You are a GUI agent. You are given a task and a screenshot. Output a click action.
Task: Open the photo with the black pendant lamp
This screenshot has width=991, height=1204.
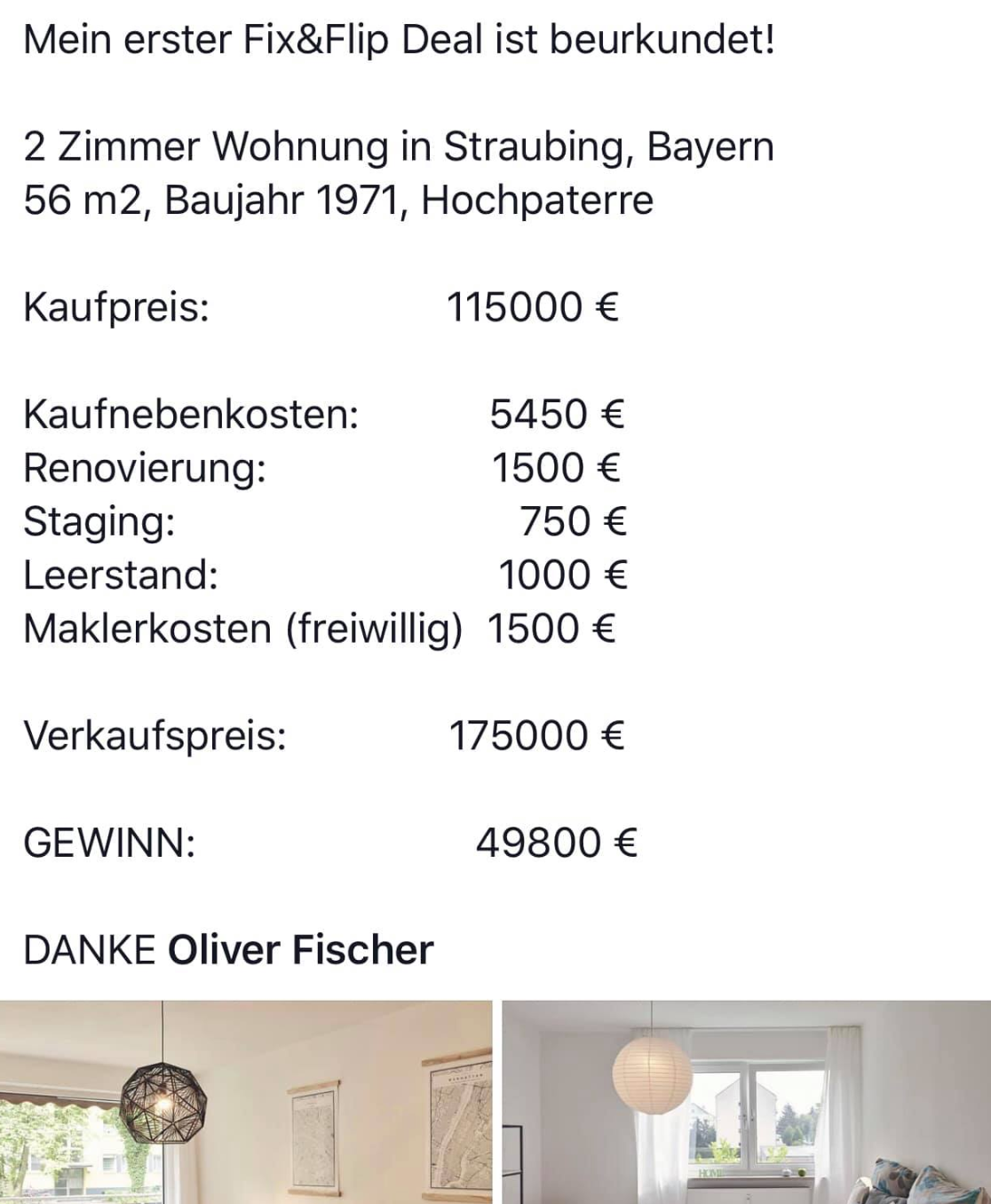245,1103
